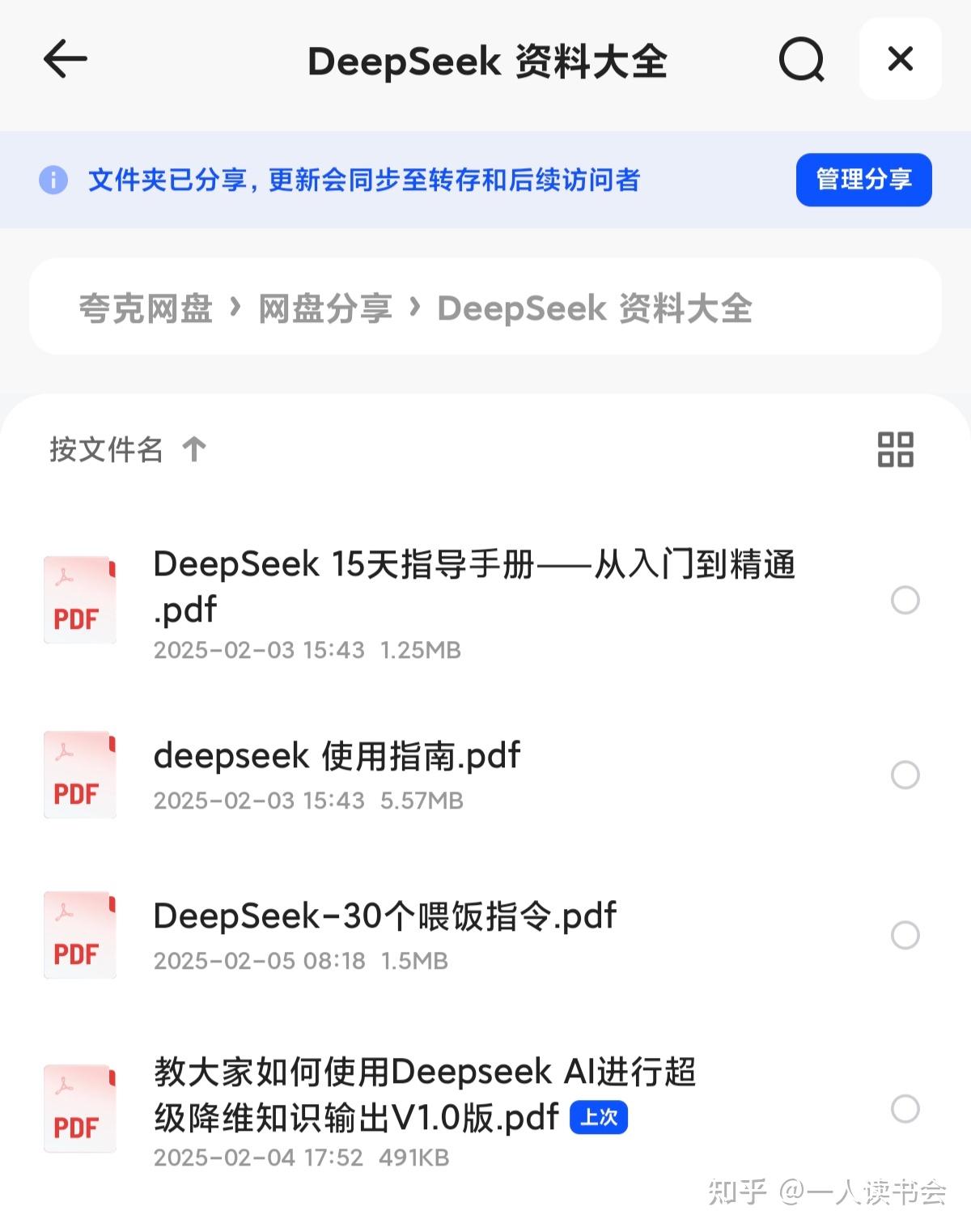Viewport: 971px width, 1232px height.
Task: Switch to grid view layout
Action: (x=895, y=450)
